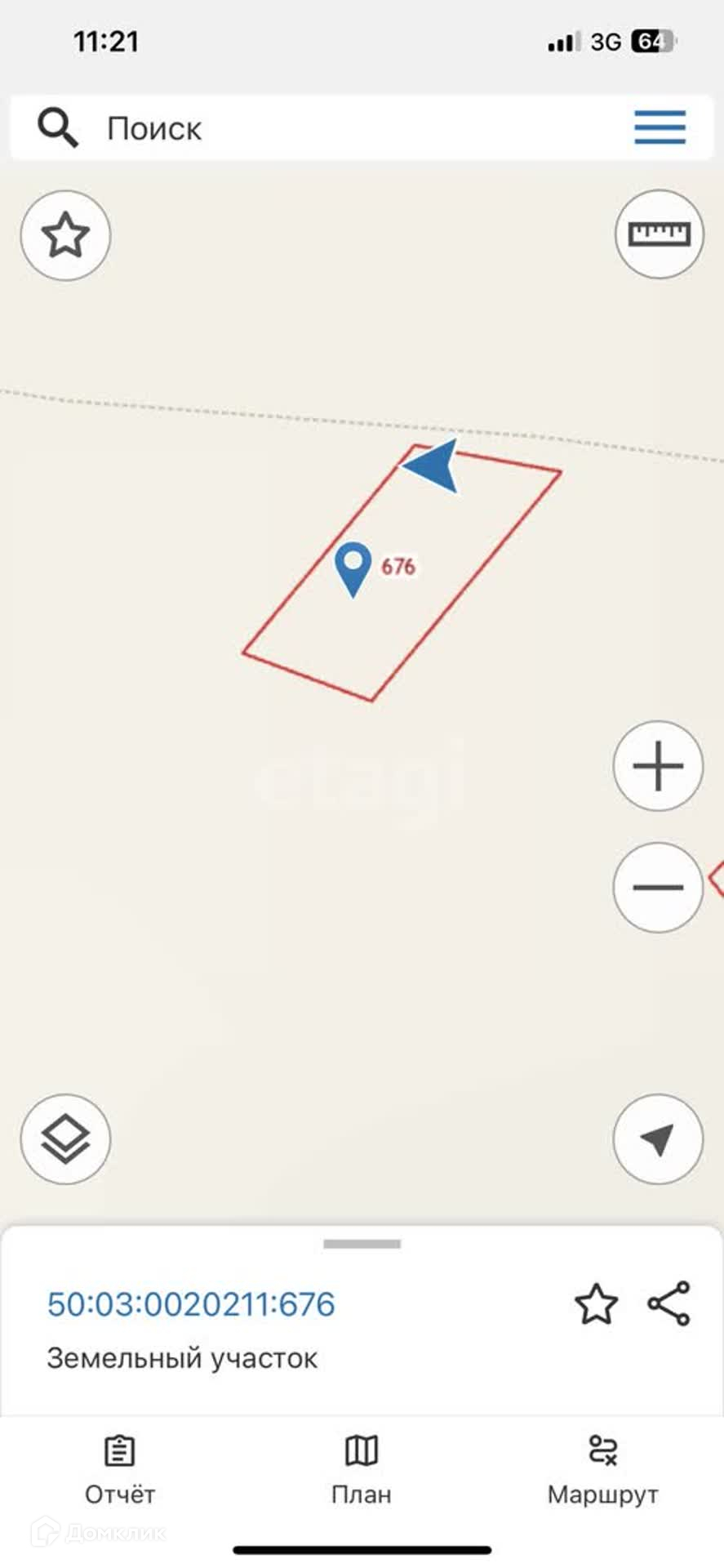Open the hamburger menu
Viewport: 724px width, 1568px height.
point(660,127)
